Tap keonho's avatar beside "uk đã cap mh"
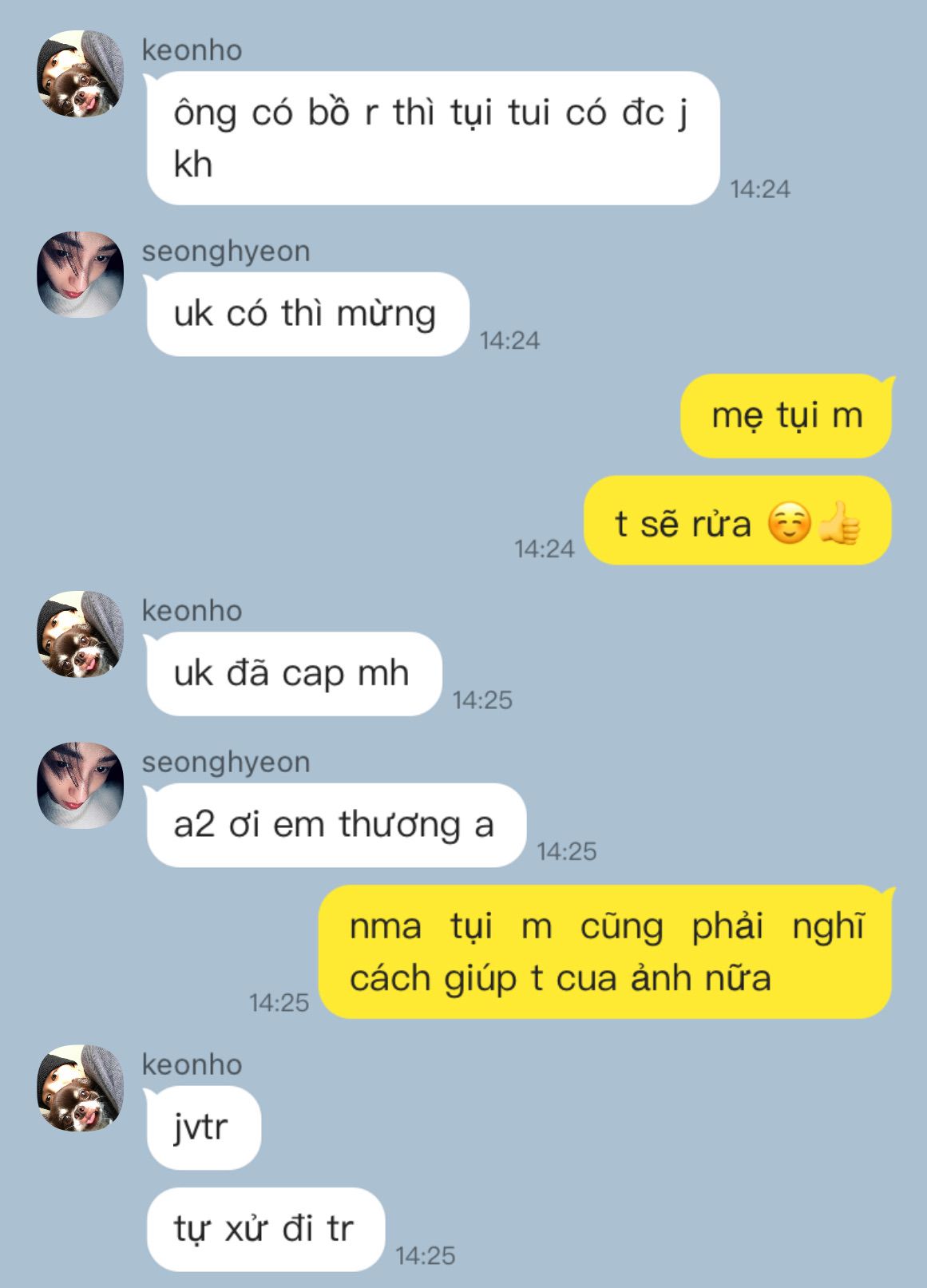Viewport: 927px width, 1288px height. (80, 635)
